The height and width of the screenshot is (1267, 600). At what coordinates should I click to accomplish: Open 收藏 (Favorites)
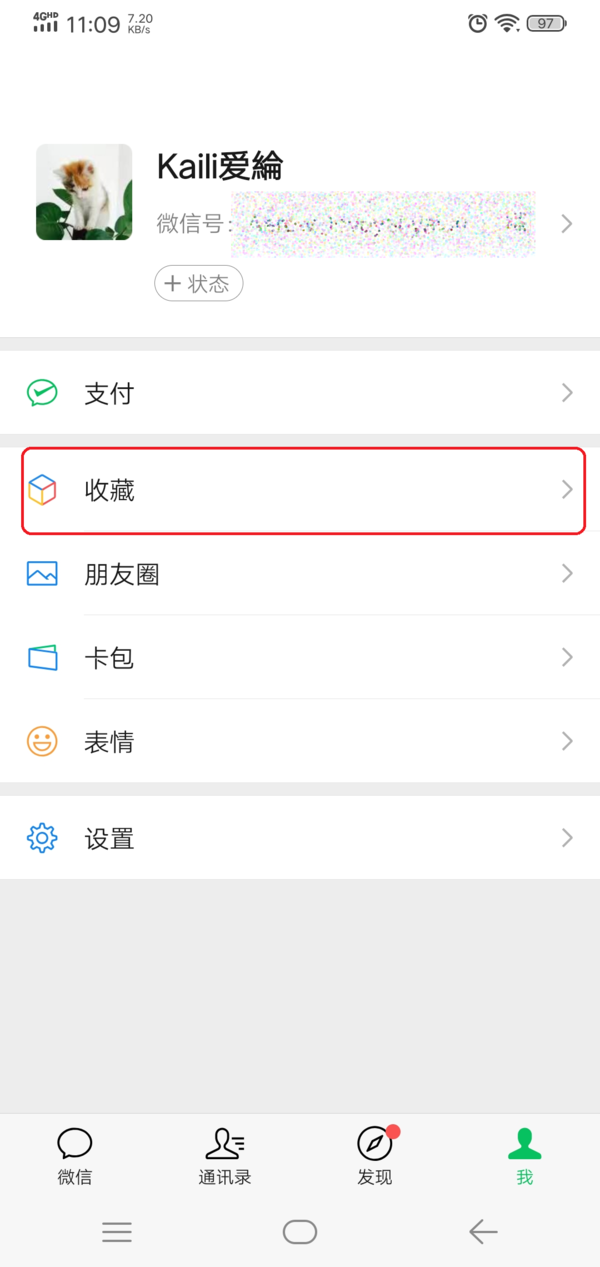[x=300, y=490]
